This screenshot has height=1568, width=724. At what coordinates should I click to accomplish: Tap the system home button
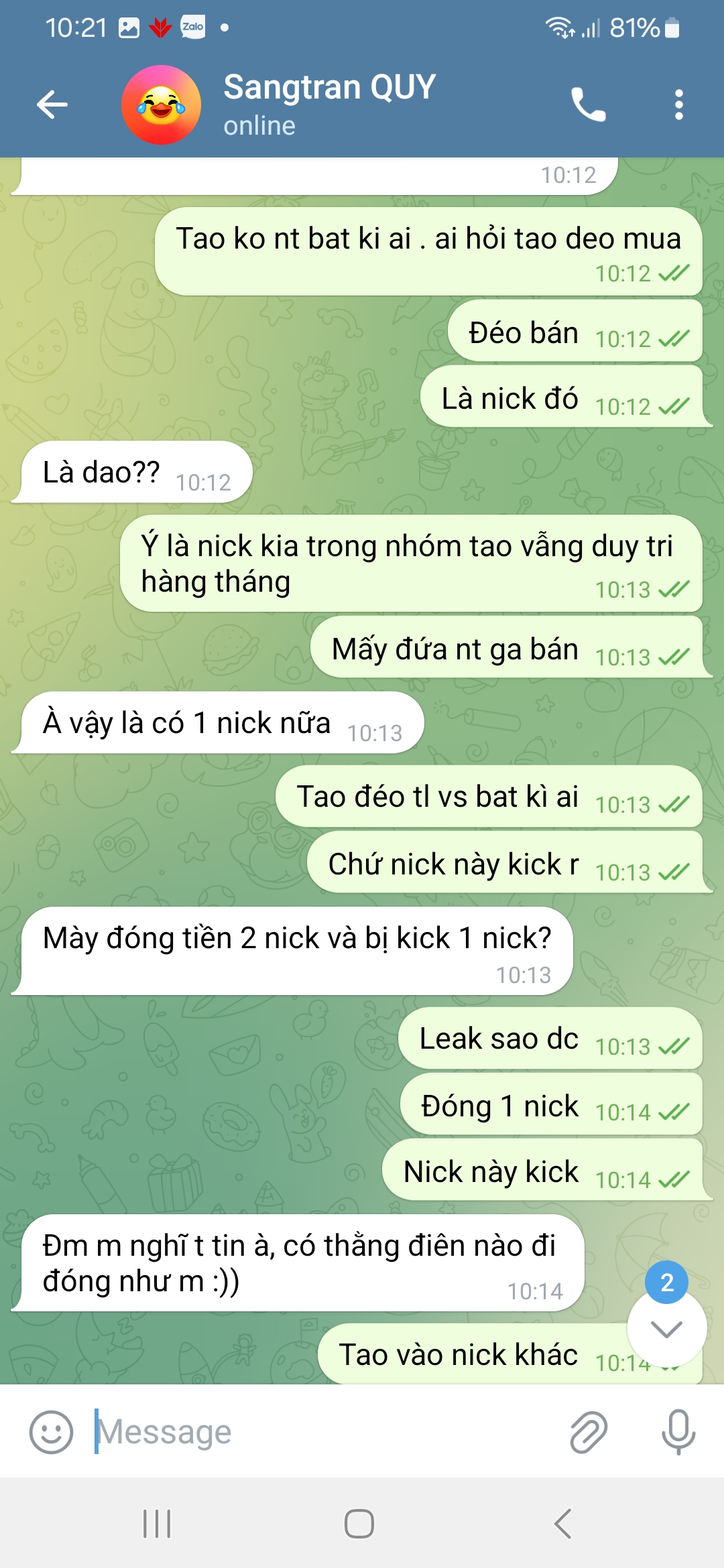tap(359, 1524)
